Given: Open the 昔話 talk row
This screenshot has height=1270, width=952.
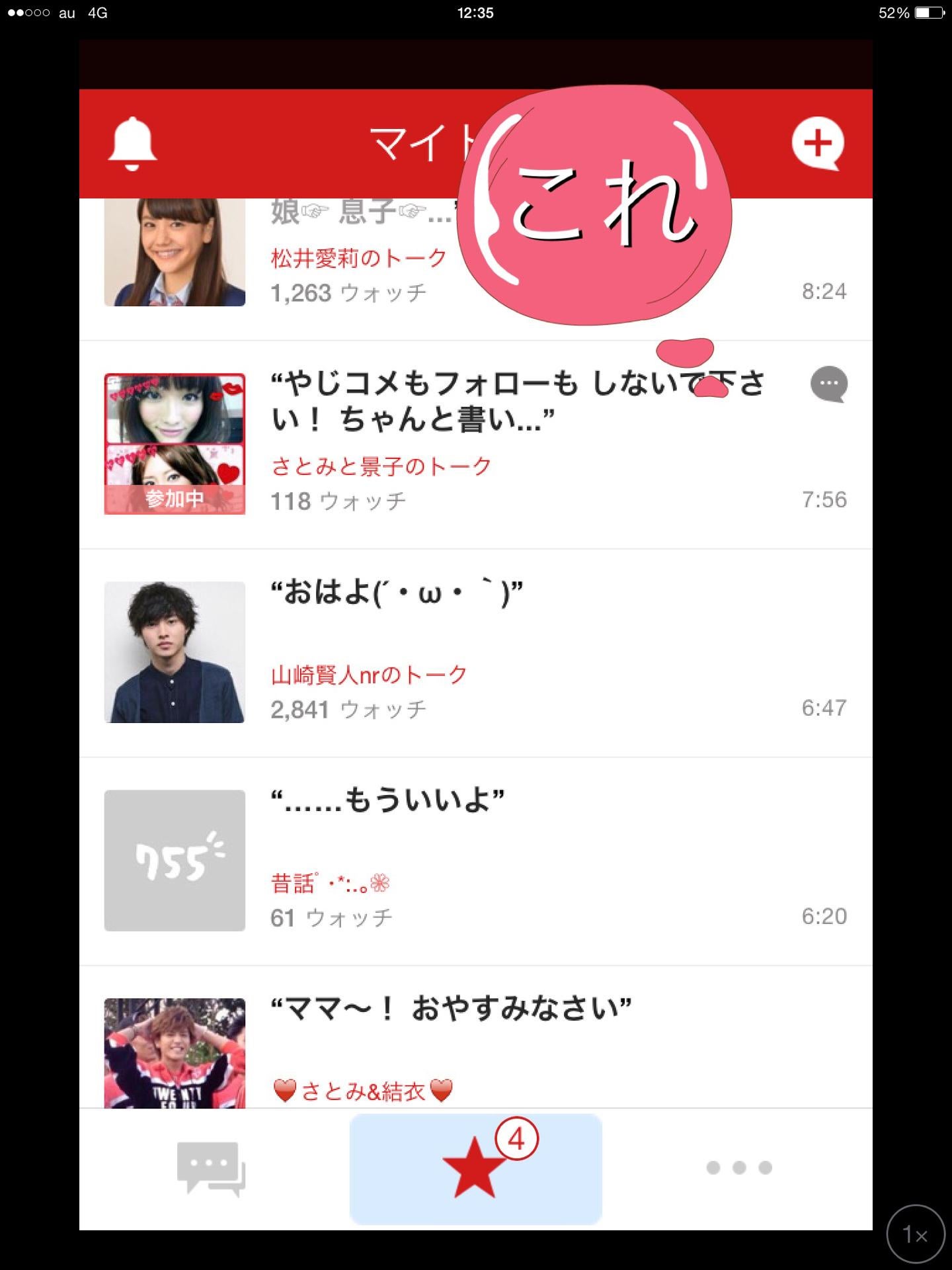Looking at the screenshot, I should [x=476, y=861].
